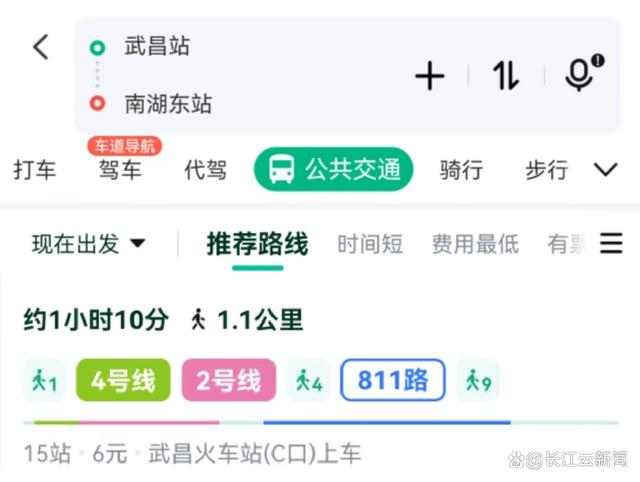640x482 pixels.
Task: Sort routes by 时间短
Action: 370,244
